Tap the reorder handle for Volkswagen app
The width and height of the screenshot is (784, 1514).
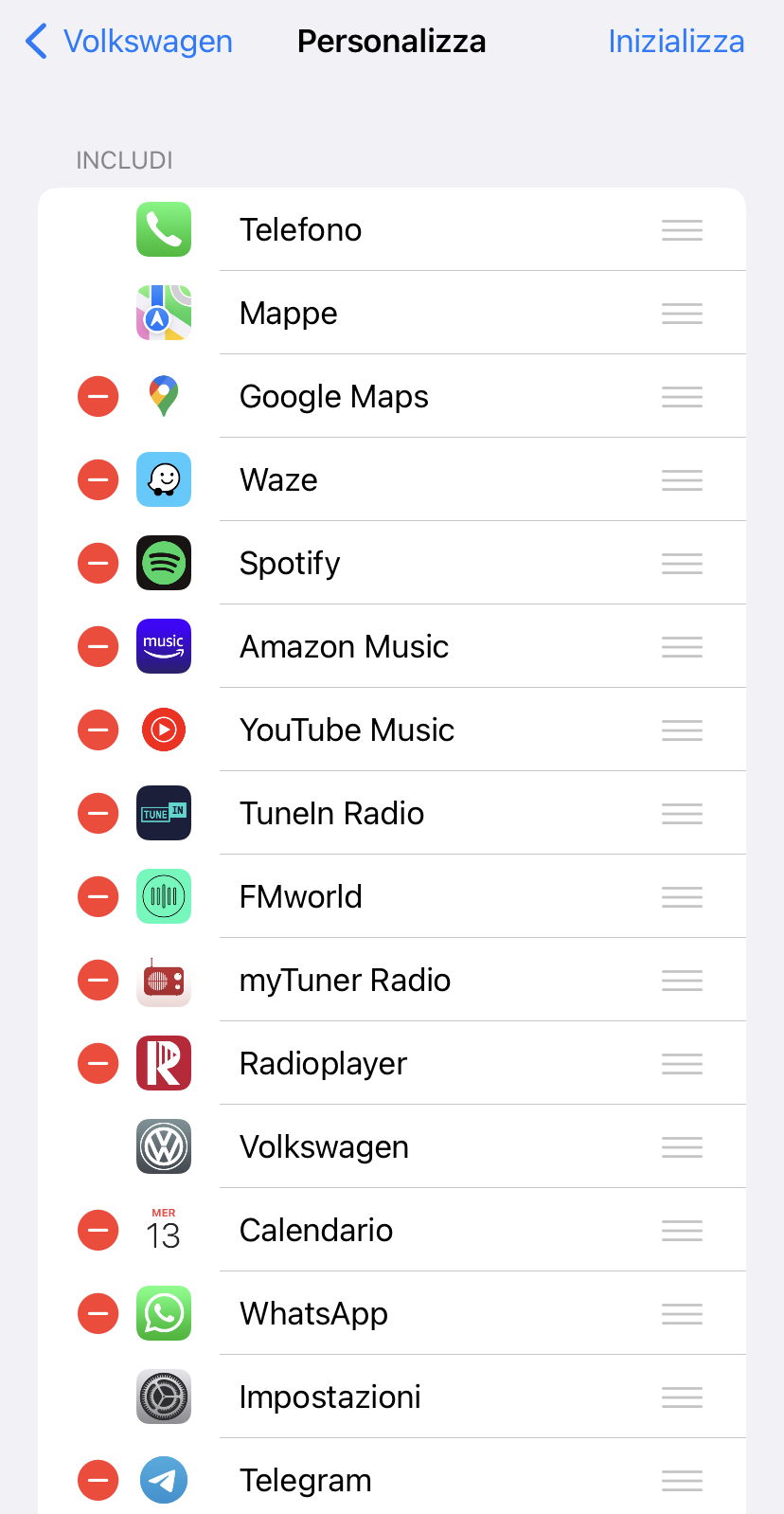click(682, 1147)
